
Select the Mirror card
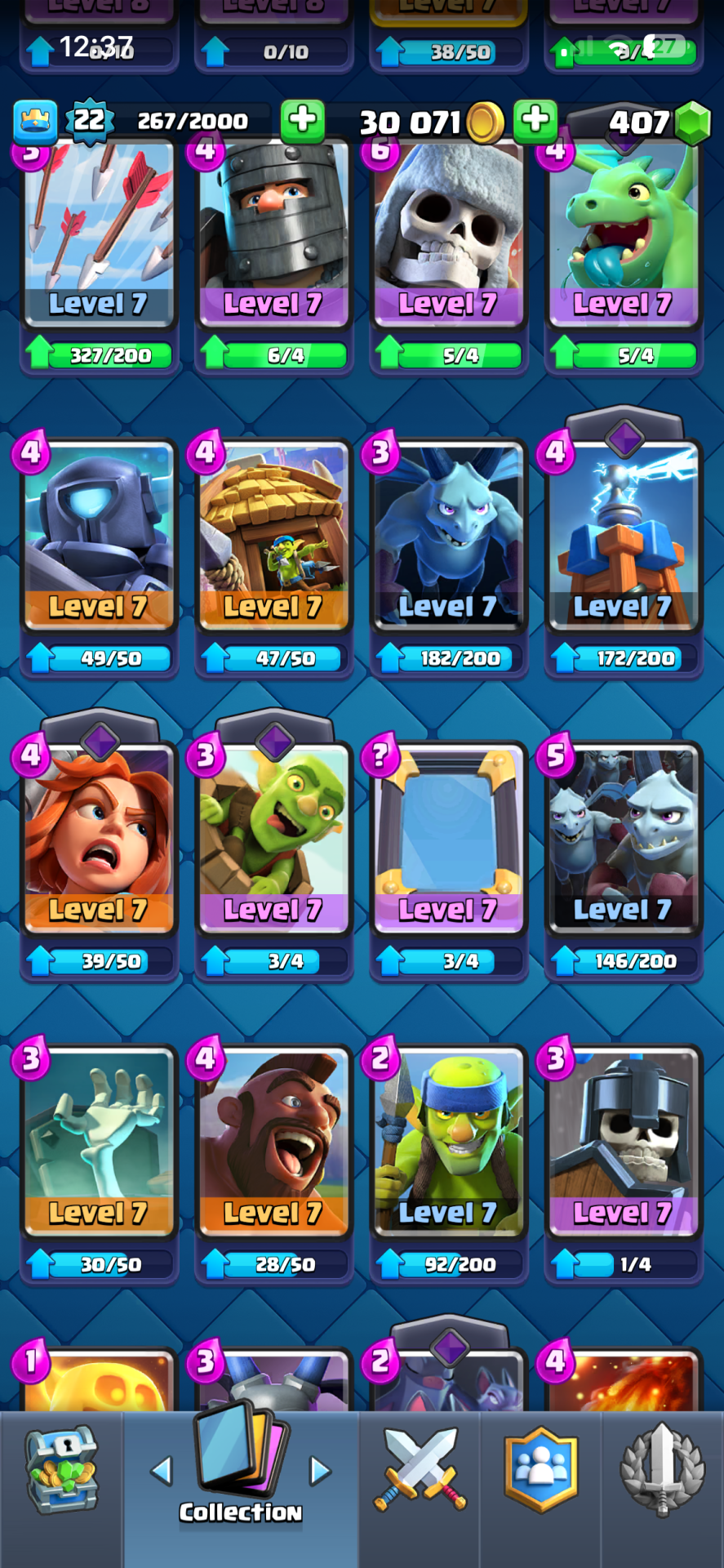click(x=448, y=837)
